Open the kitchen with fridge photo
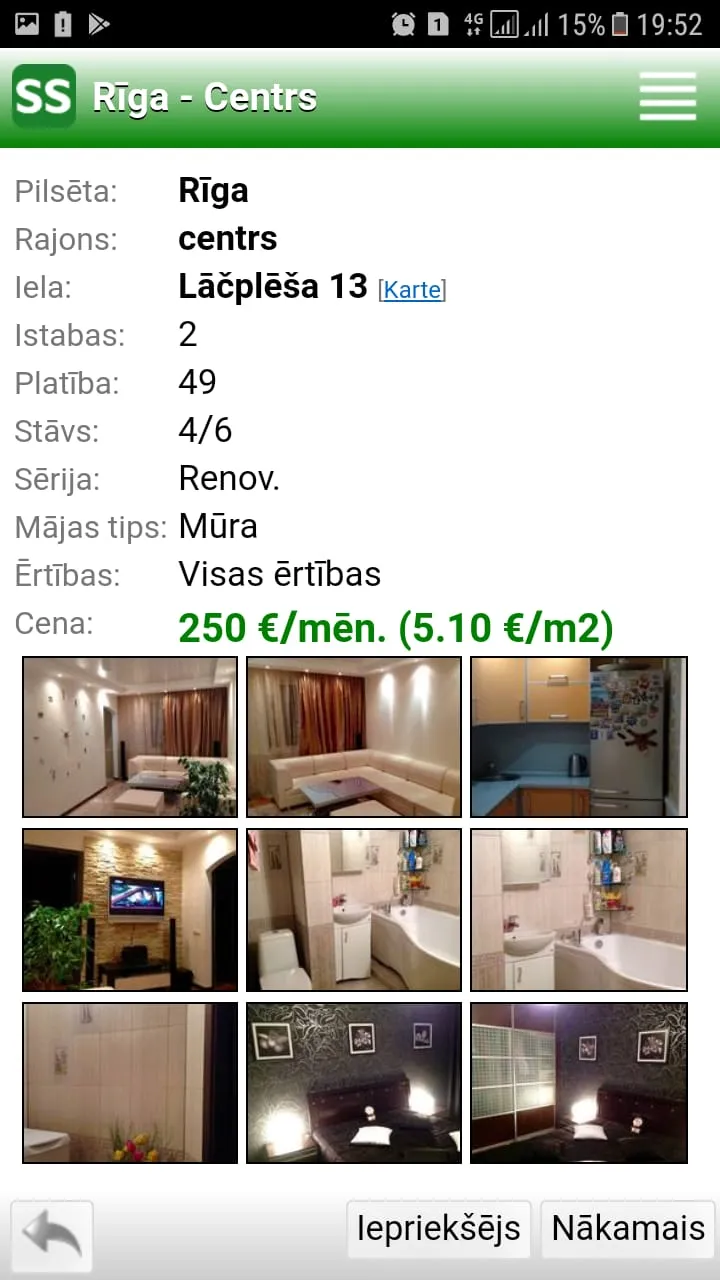 click(579, 737)
